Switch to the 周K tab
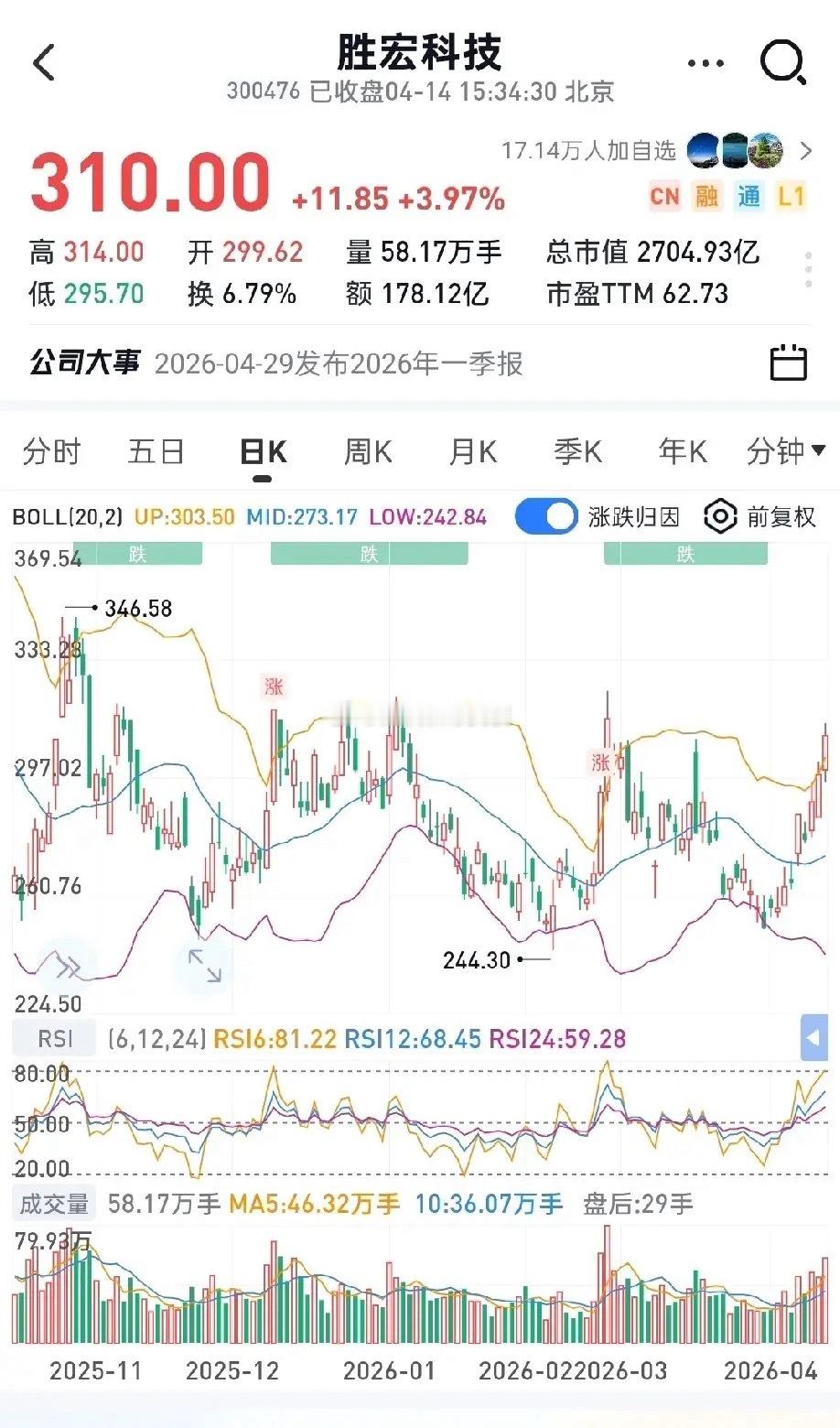The height and width of the screenshot is (1428, 840). pyautogui.click(x=366, y=451)
